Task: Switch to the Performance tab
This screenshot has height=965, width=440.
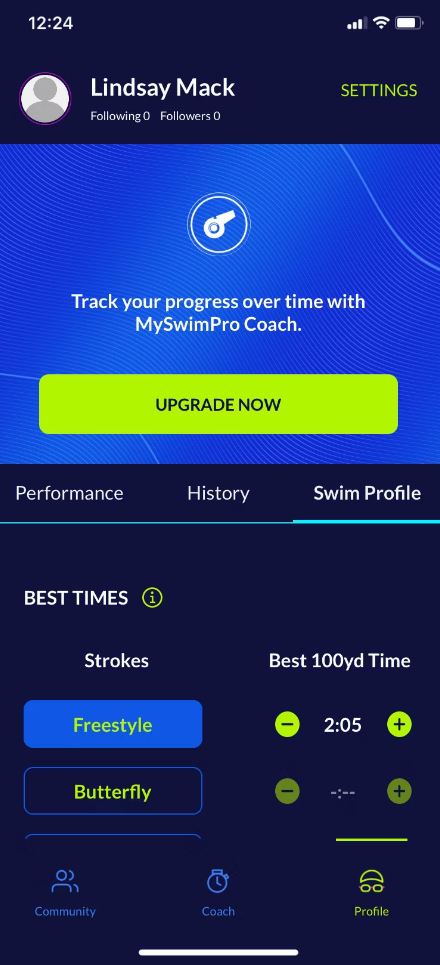Action: click(x=69, y=493)
